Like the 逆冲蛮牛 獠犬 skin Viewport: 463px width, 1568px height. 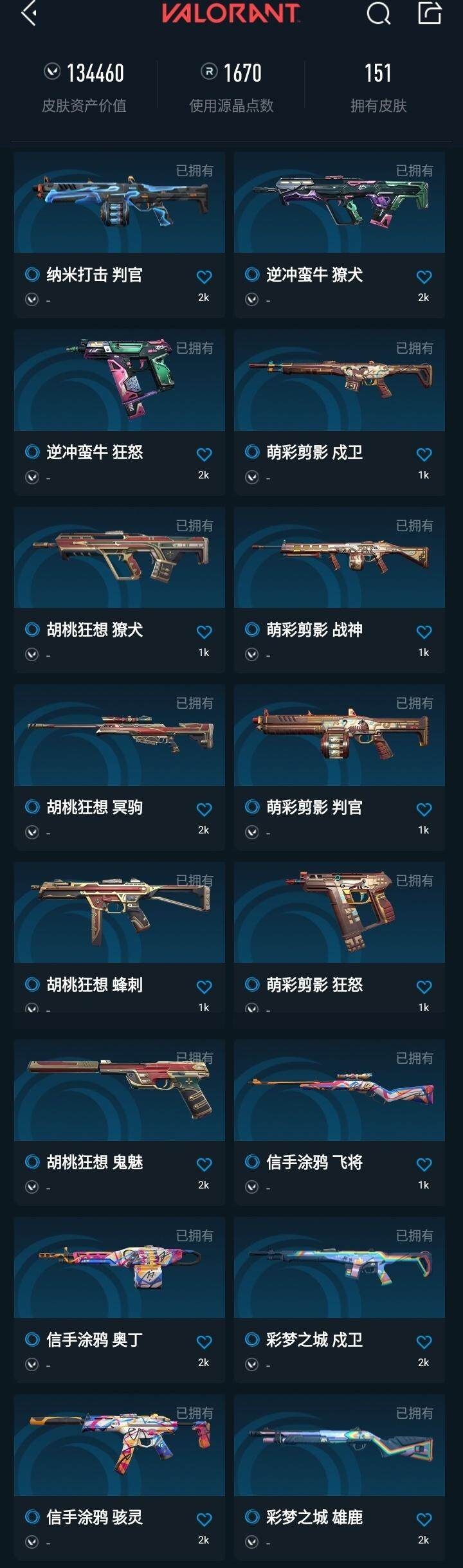424,277
